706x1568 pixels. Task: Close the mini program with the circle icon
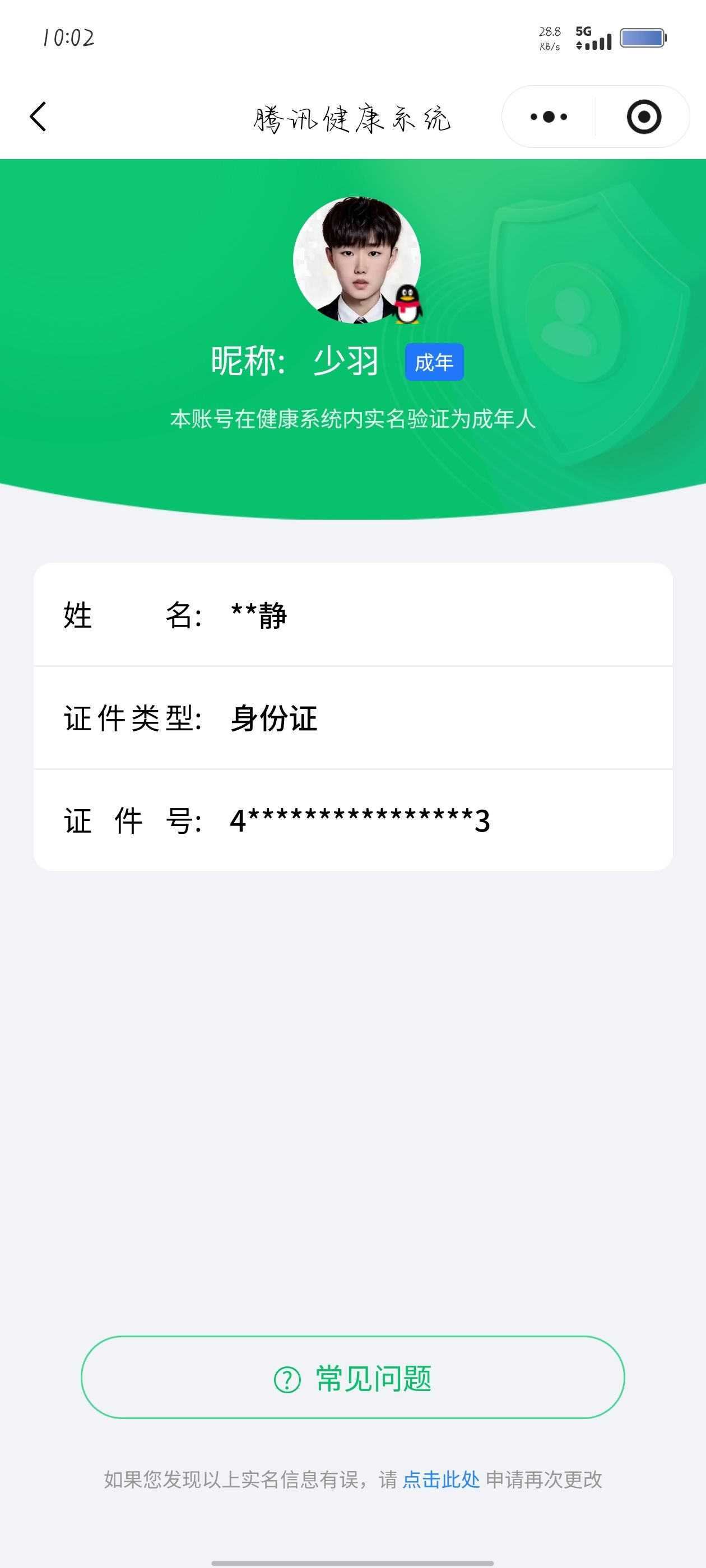(643, 116)
